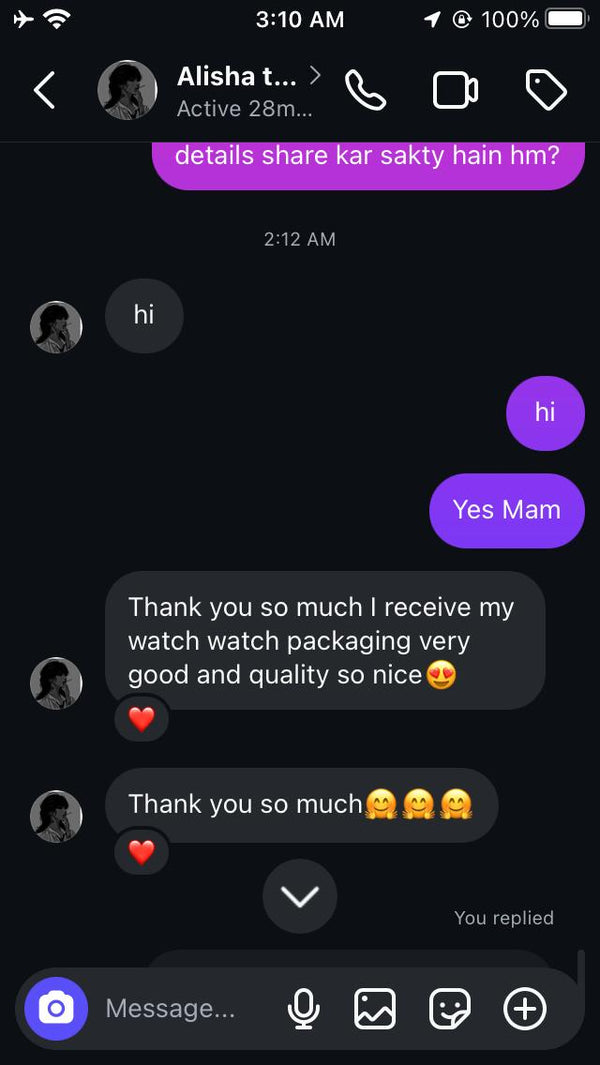Record a voice message with microphone

click(x=303, y=1009)
